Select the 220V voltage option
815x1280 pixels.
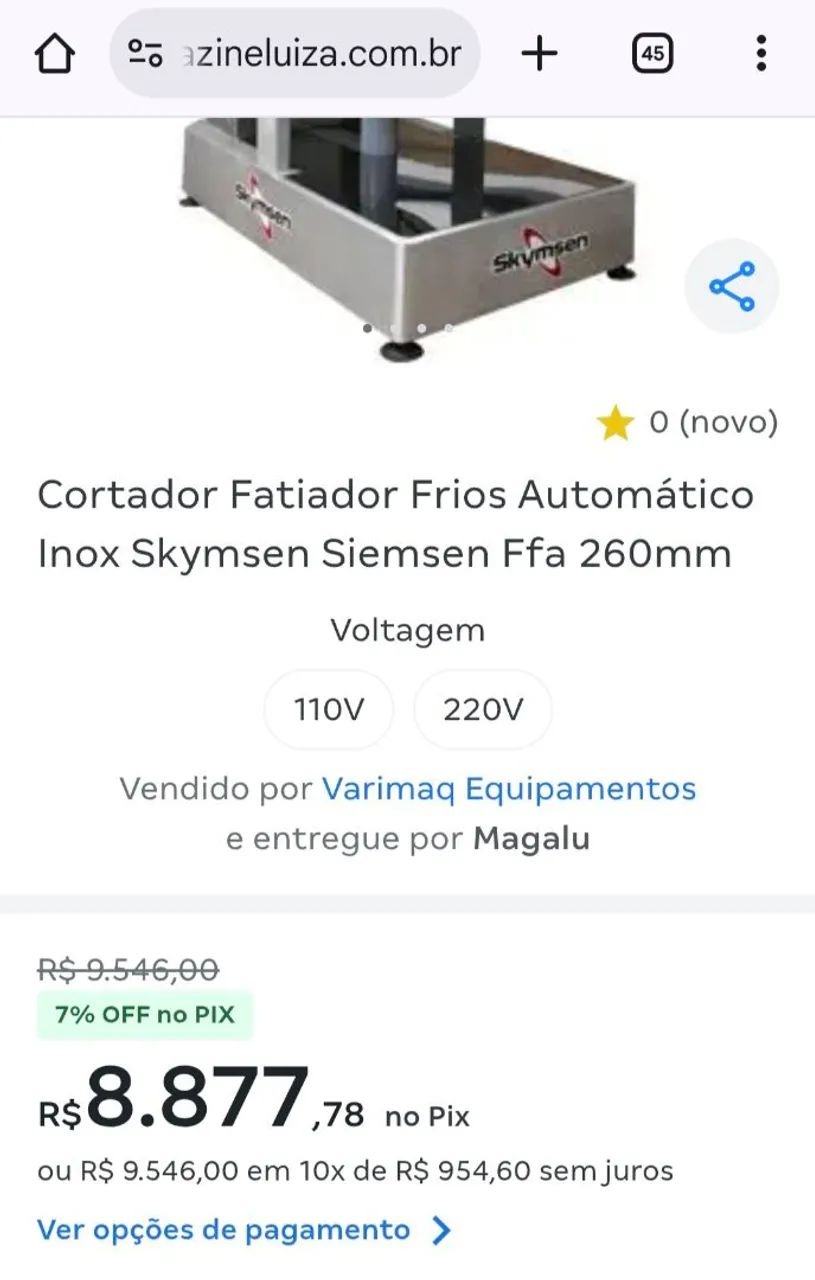pyautogui.click(x=482, y=709)
